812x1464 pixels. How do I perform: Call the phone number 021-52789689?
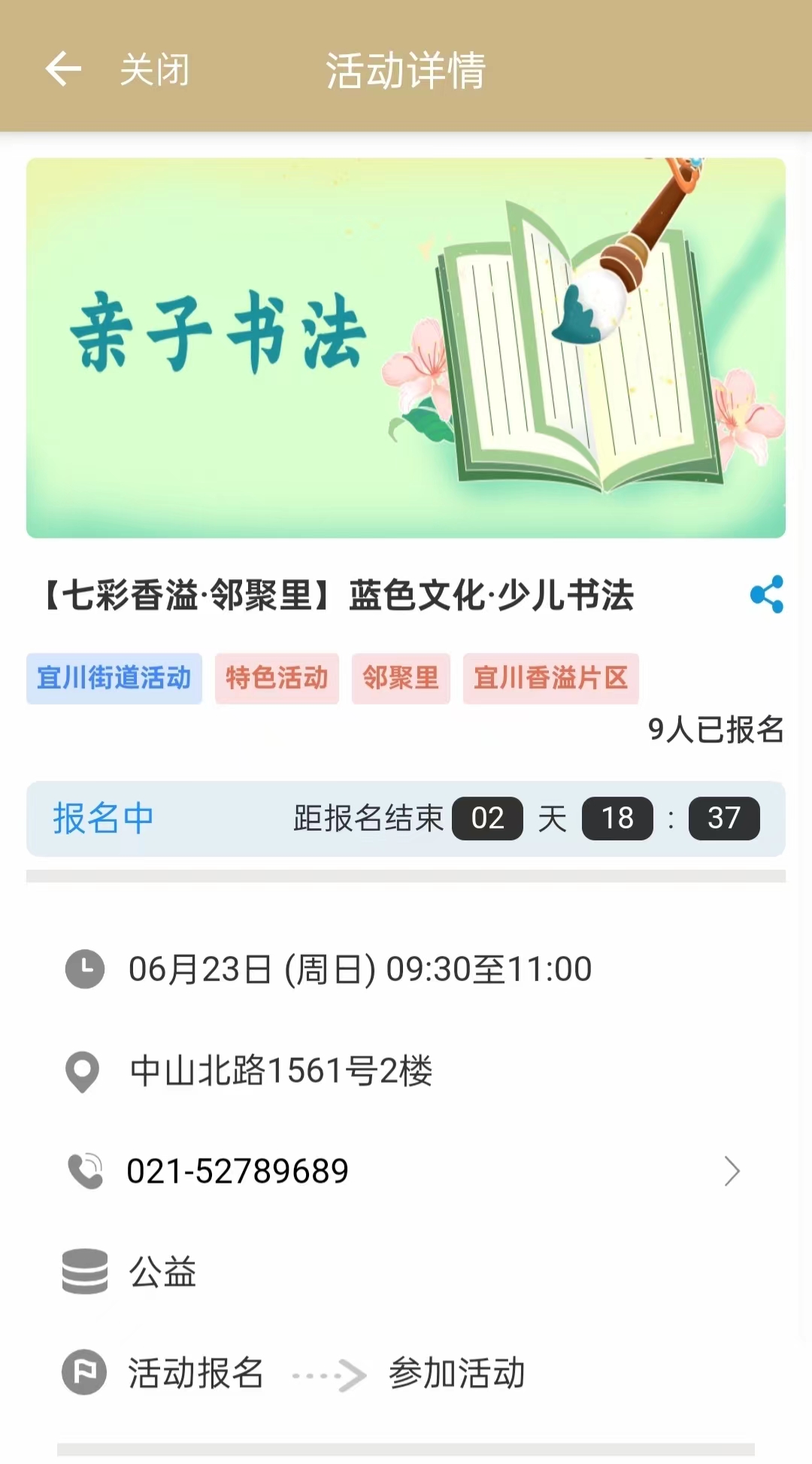point(238,1171)
